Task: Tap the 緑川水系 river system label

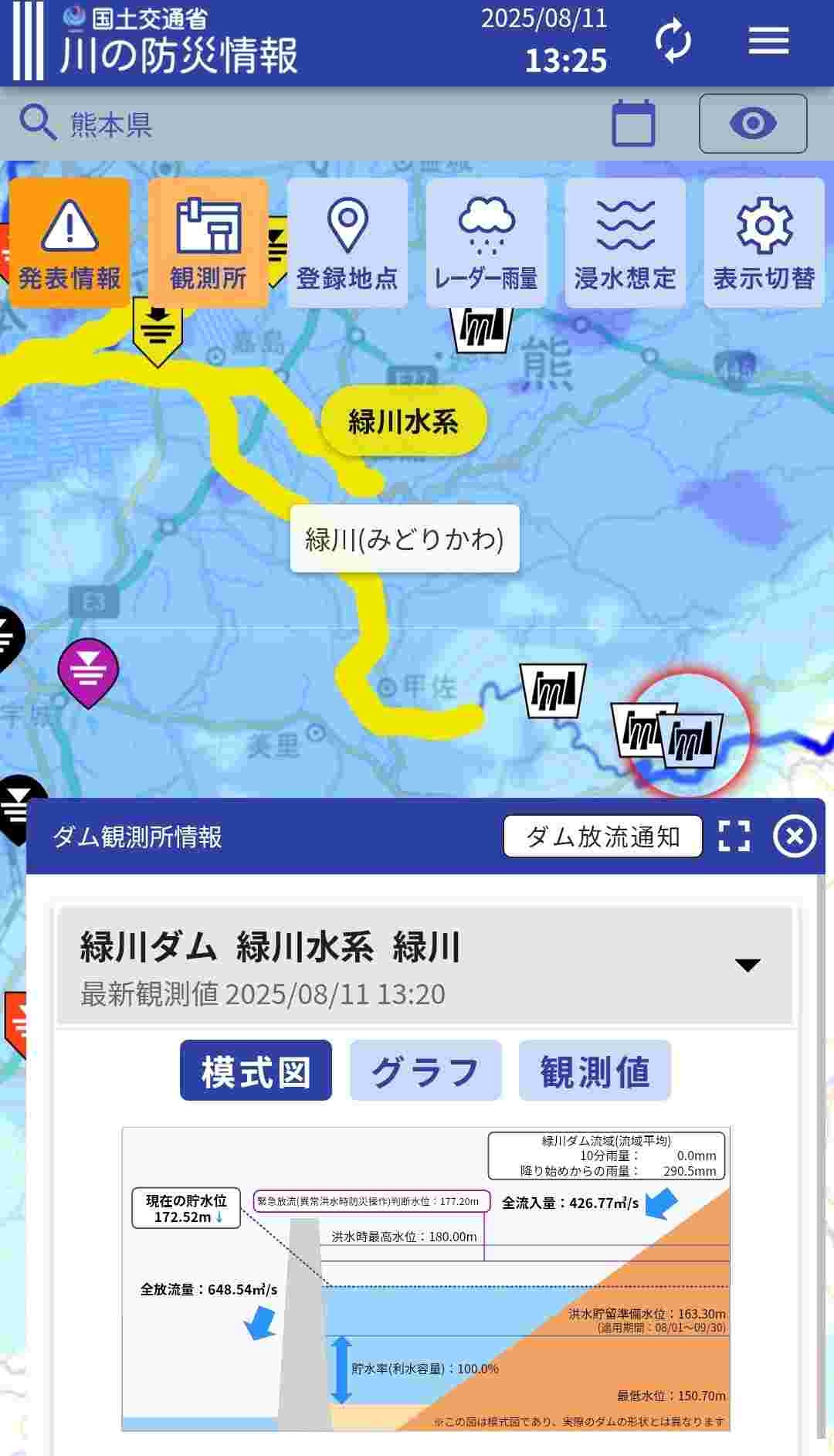Action: pos(403,422)
